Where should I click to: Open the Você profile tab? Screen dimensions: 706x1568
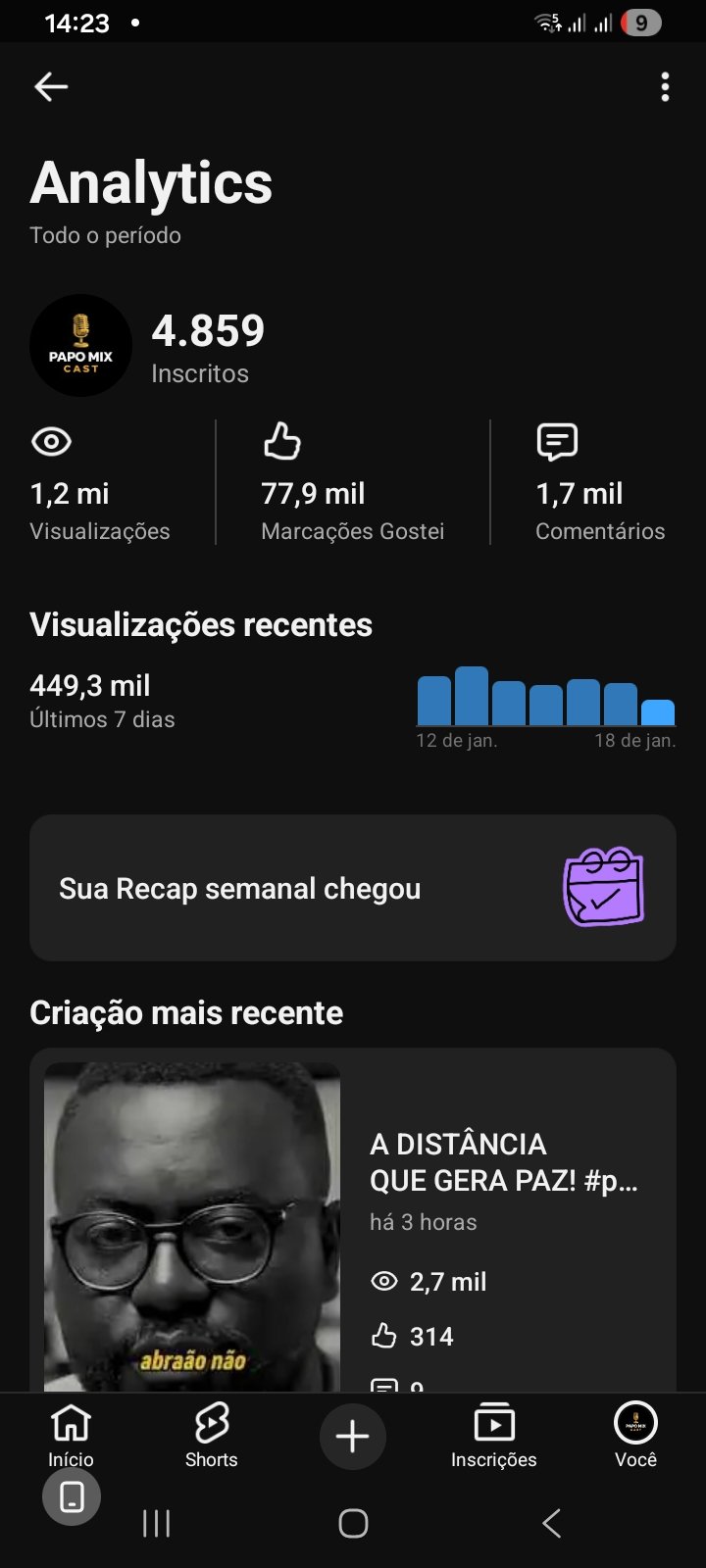635,1436
